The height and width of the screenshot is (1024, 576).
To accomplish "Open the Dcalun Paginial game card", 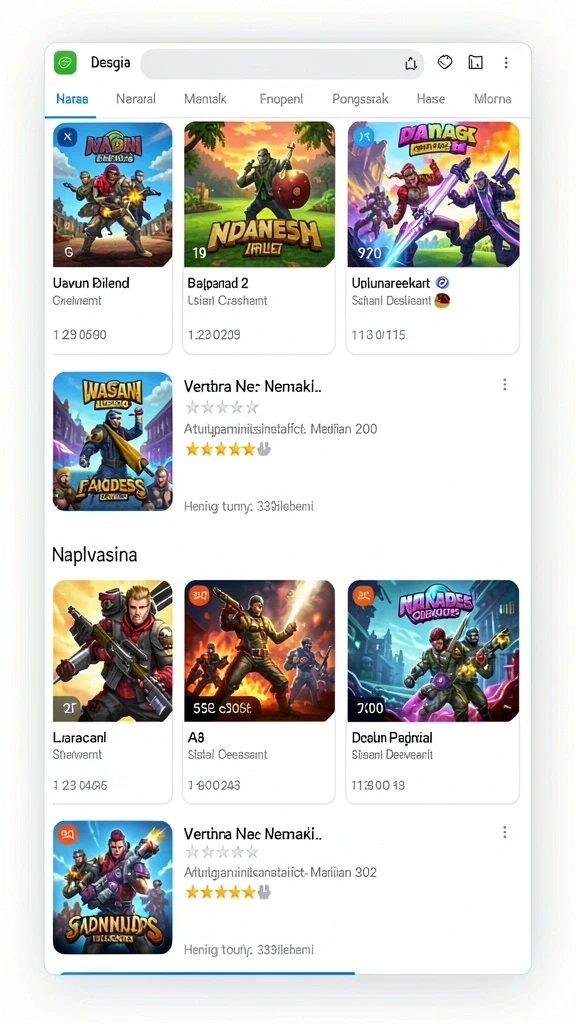I will (432, 692).
